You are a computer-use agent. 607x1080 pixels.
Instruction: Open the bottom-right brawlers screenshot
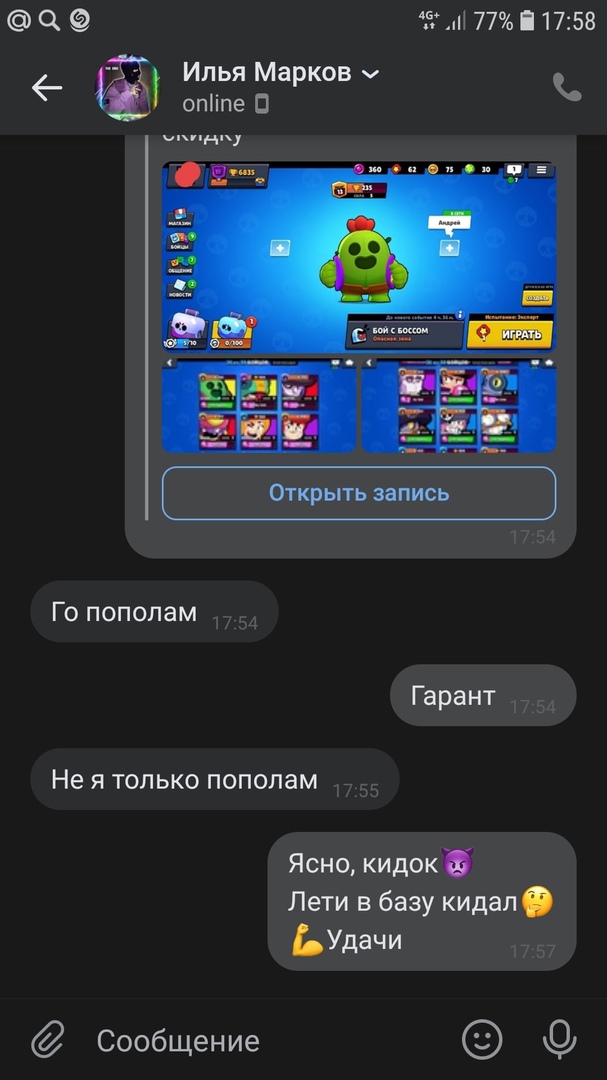[x=459, y=407]
